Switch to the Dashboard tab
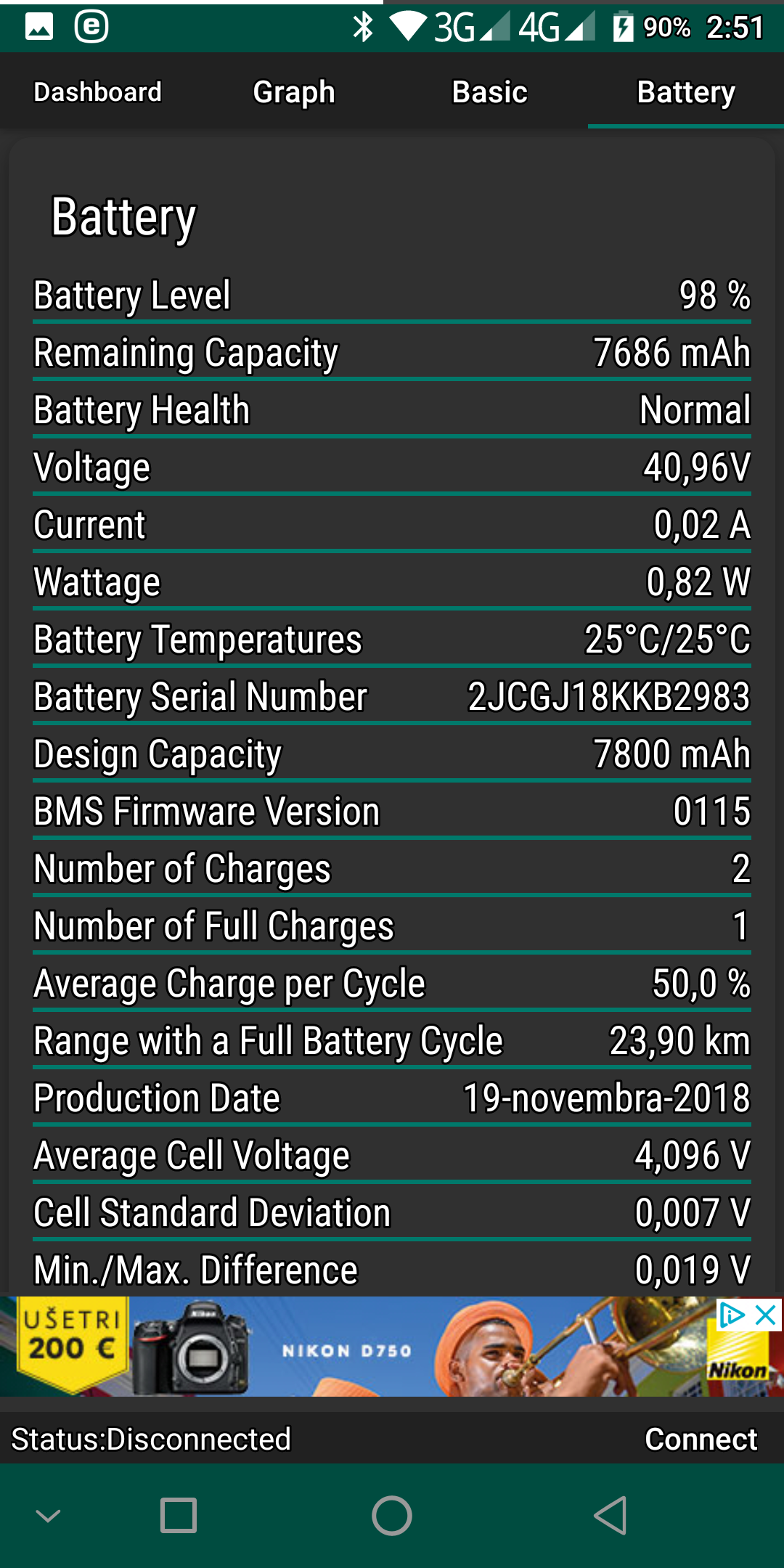Viewport: 784px width, 1568px height. coord(98,92)
